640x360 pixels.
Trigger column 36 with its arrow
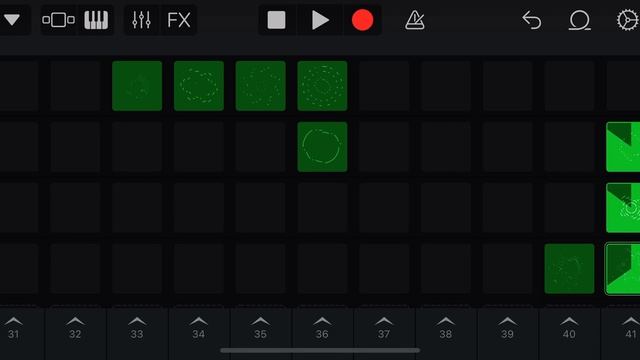(x=322, y=328)
